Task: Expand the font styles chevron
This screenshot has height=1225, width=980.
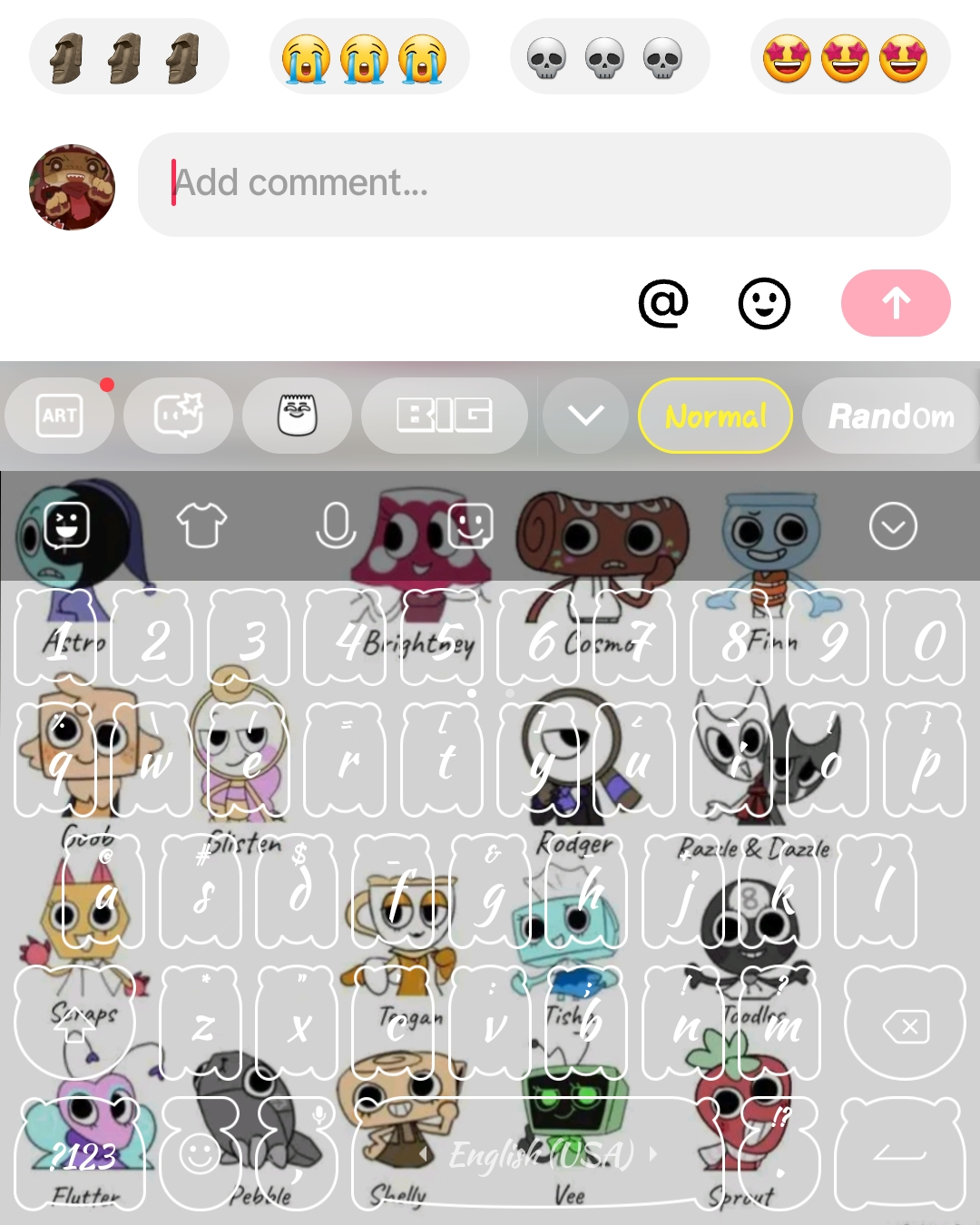Action: (x=585, y=416)
